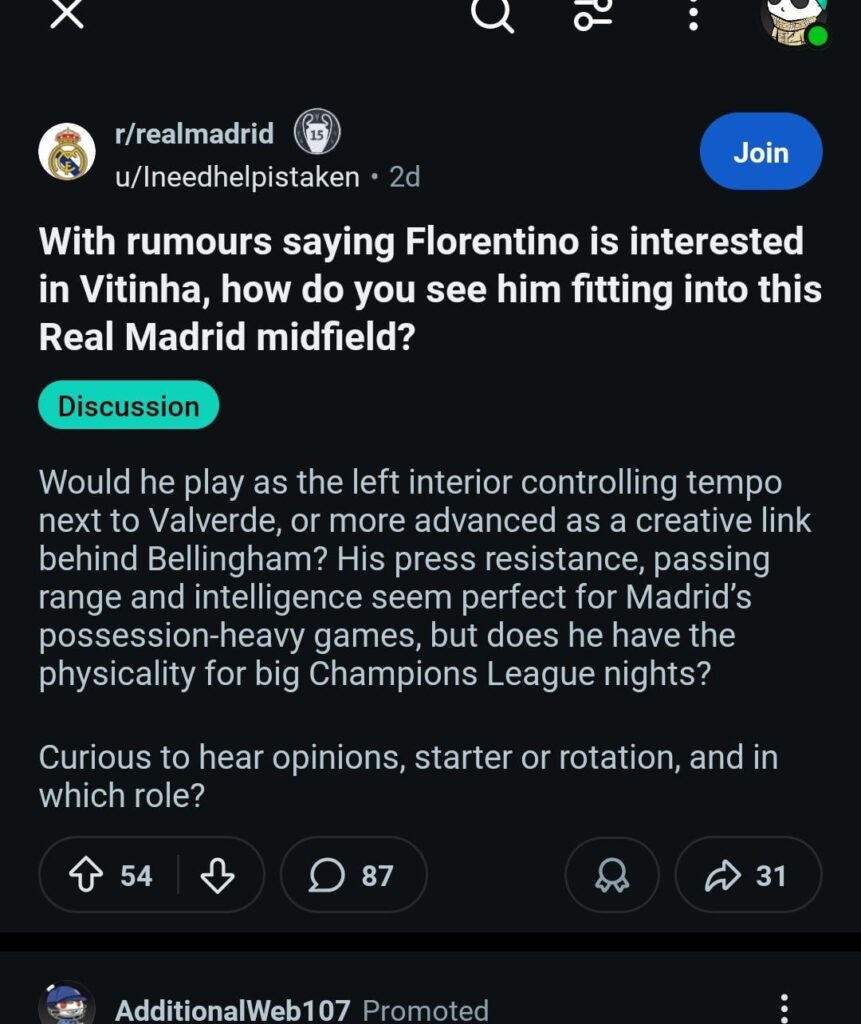
Task: Open the r/realmadrid subreddit name link
Action: click(x=196, y=133)
